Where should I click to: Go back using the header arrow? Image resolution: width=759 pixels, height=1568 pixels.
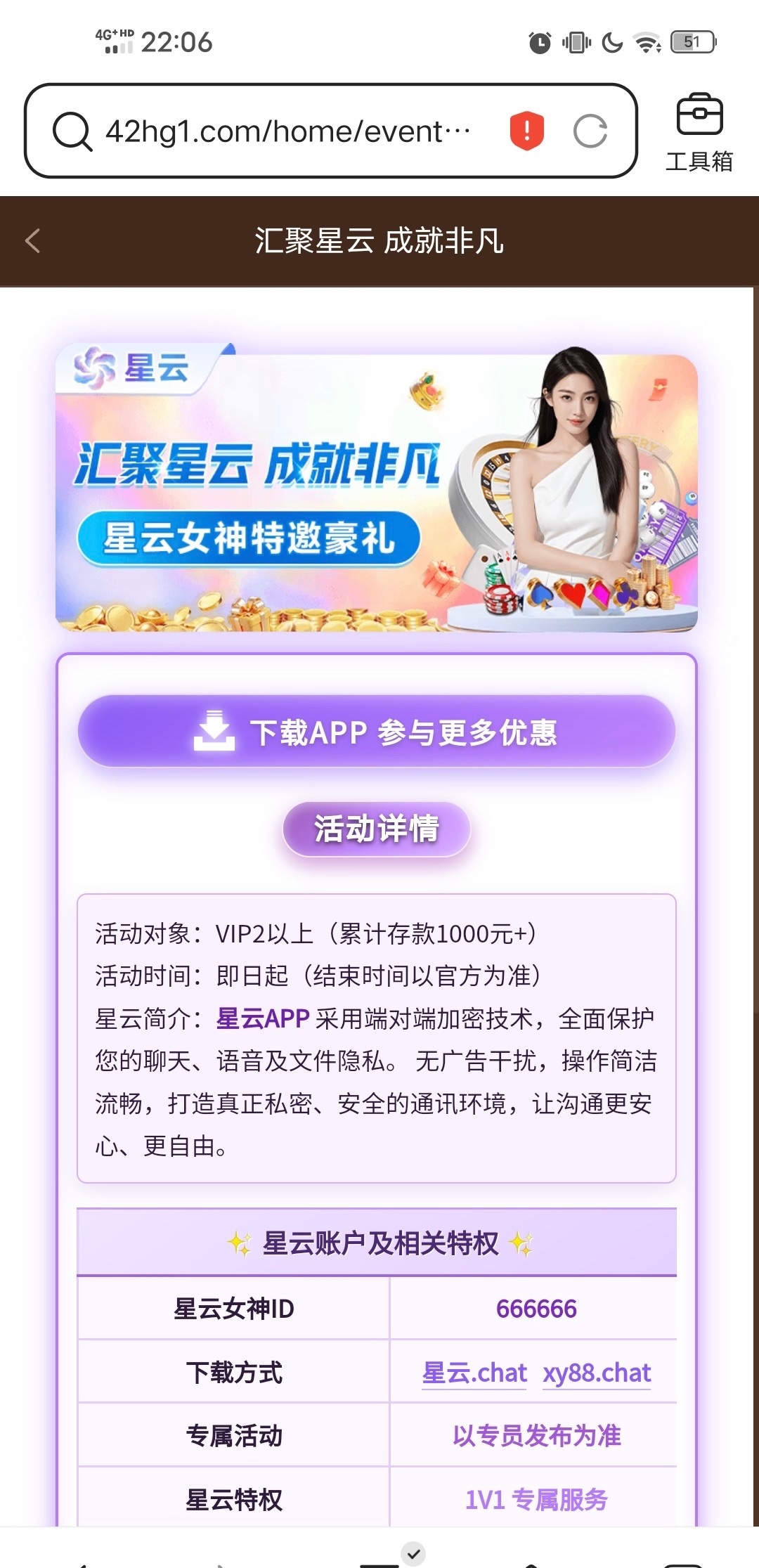point(32,240)
